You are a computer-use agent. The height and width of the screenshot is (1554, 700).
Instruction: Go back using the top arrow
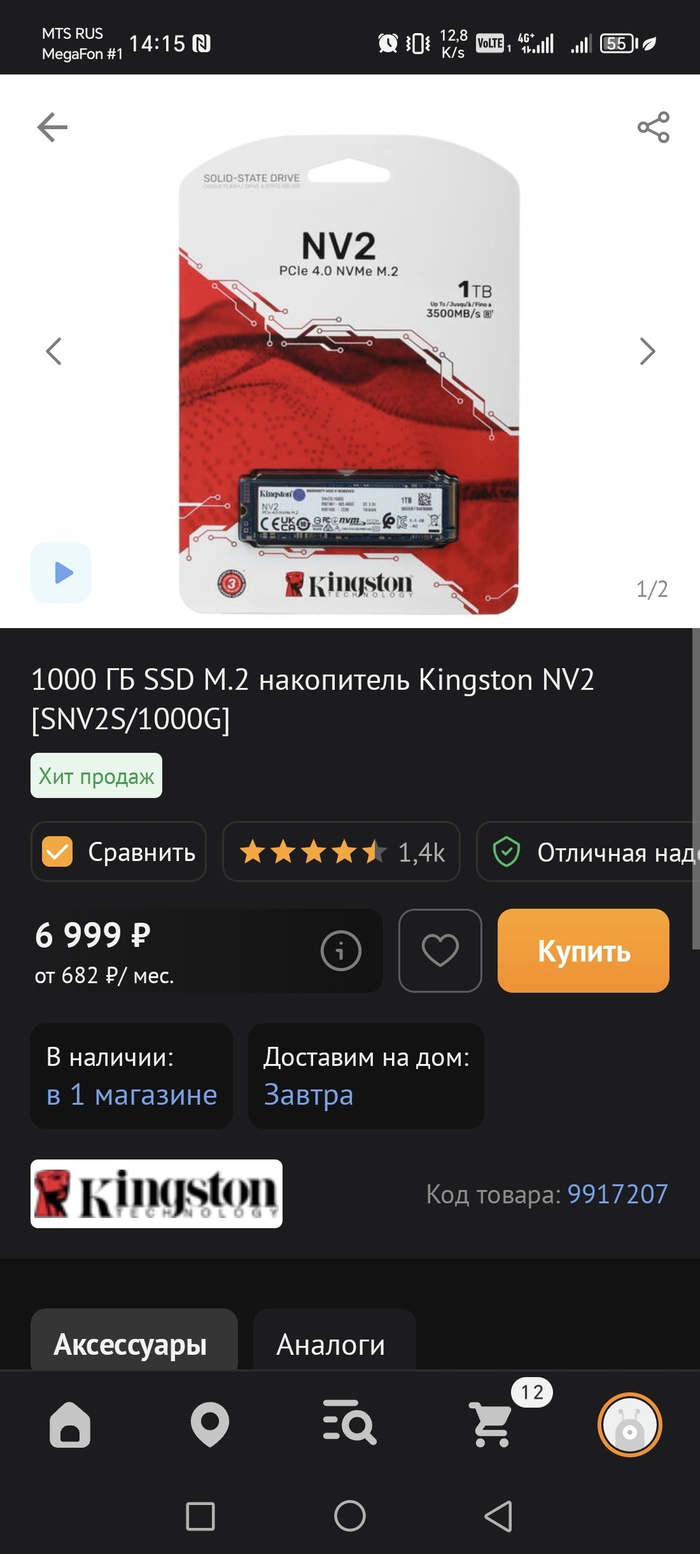click(52, 127)
